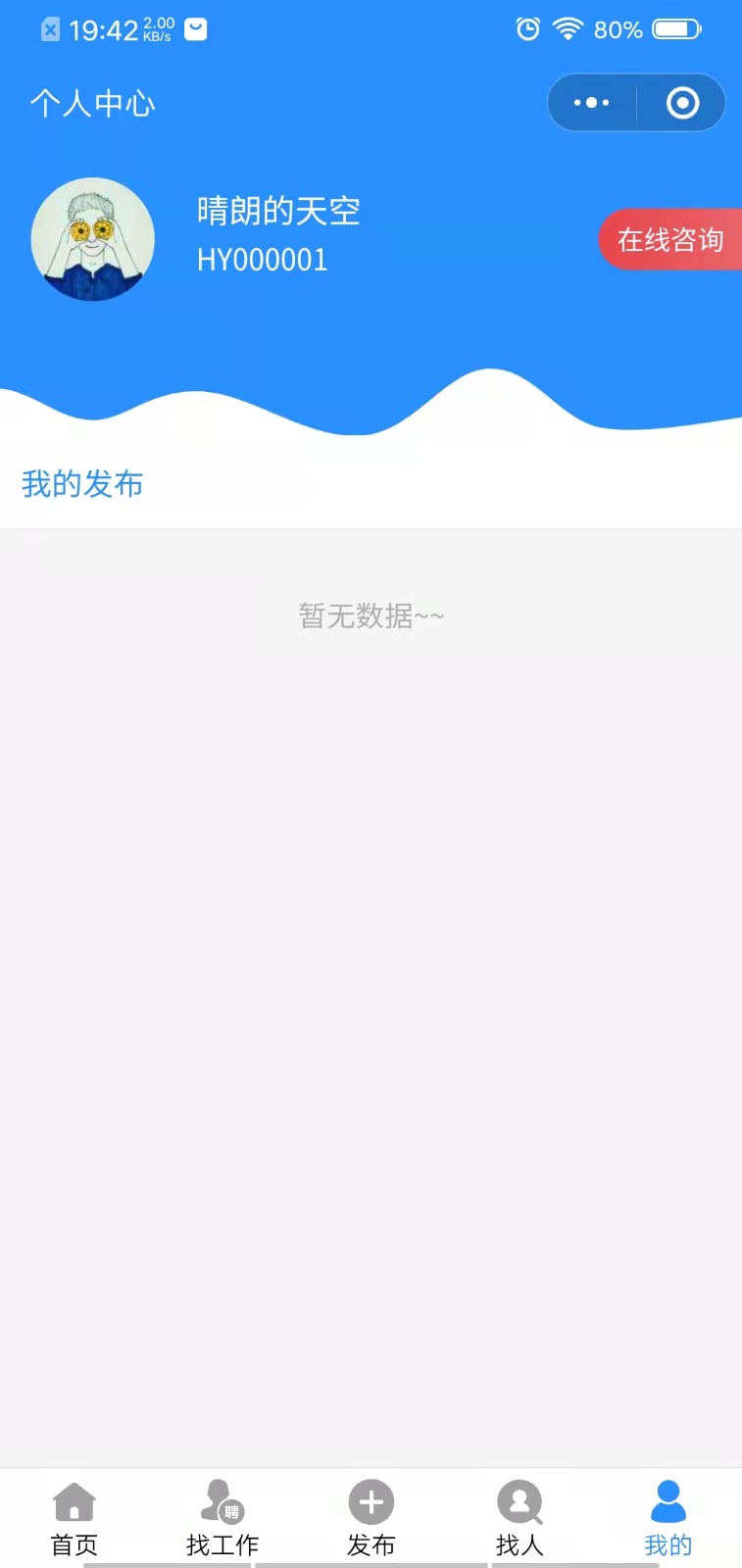Image resolution: width=742 pixels, height=1568 pixels.
Task: Switch to the 找人 tab
Action: coord(519,1519)
